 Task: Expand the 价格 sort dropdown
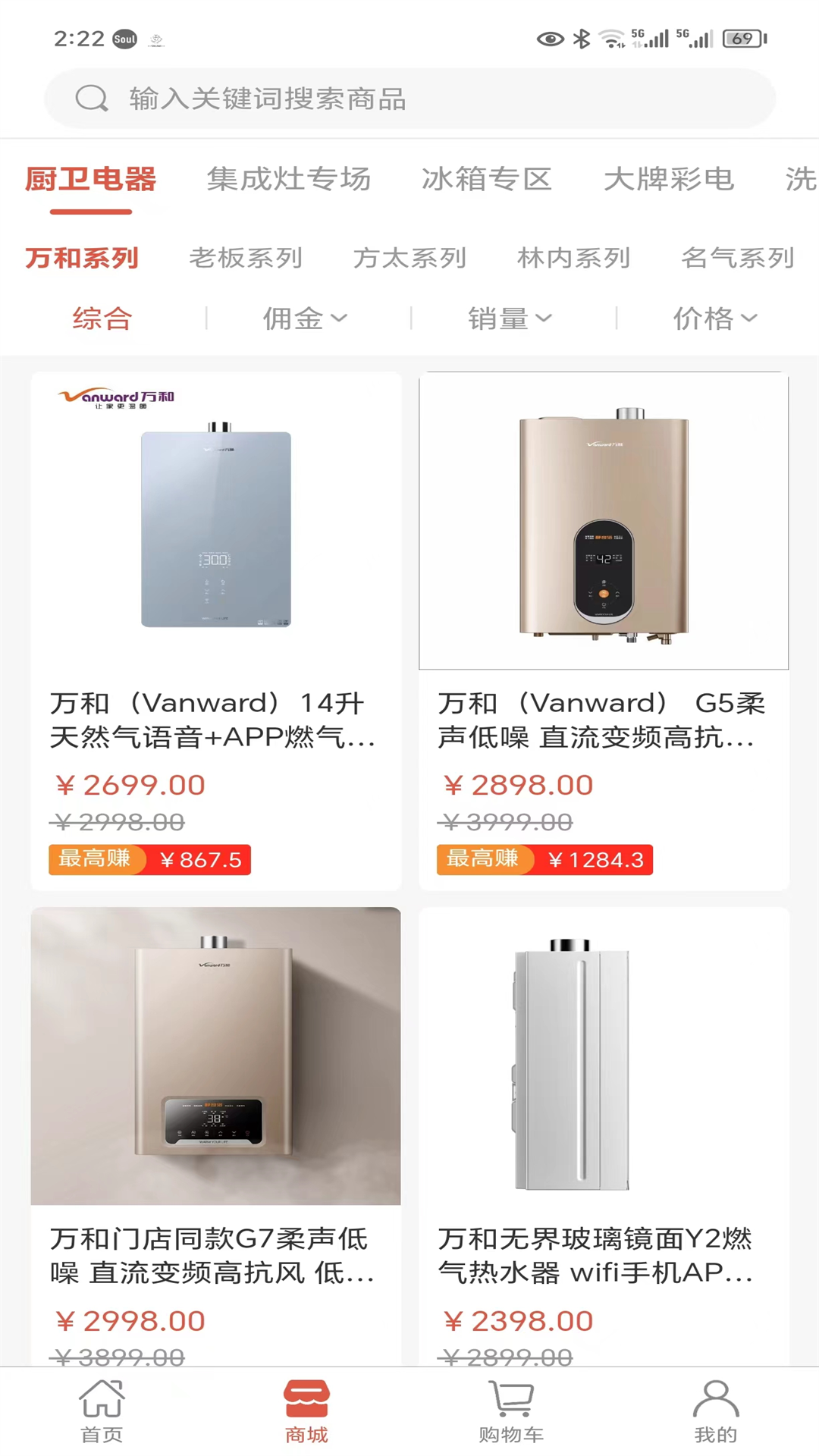point(715,318)
